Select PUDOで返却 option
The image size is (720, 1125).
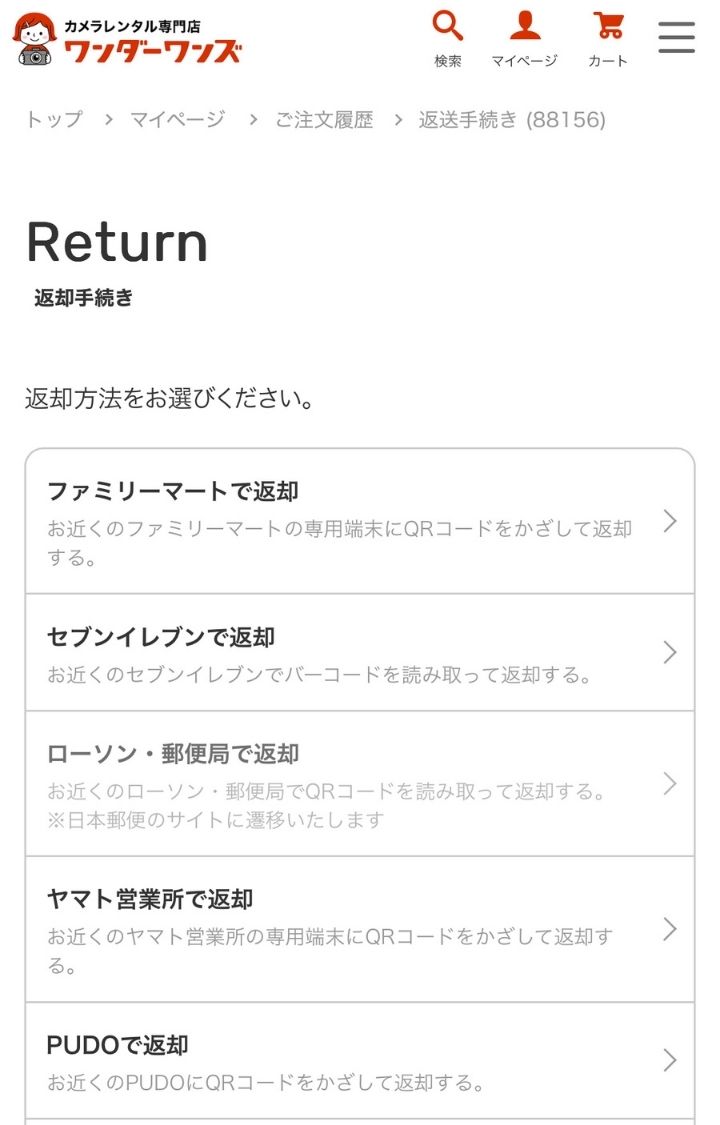[x=359, y=1061]
